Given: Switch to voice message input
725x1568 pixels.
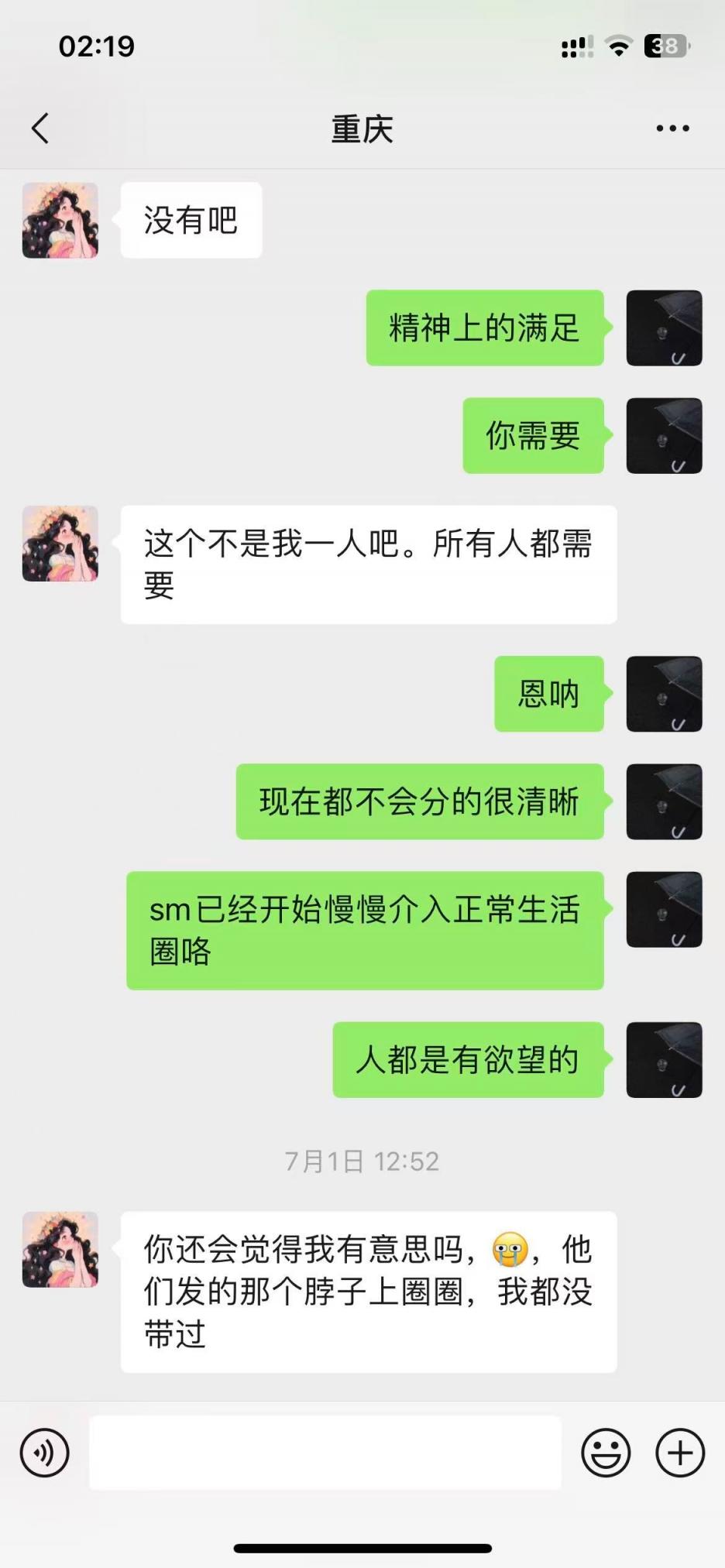Looking at the screenshot, I should (x=45, y=1453).
